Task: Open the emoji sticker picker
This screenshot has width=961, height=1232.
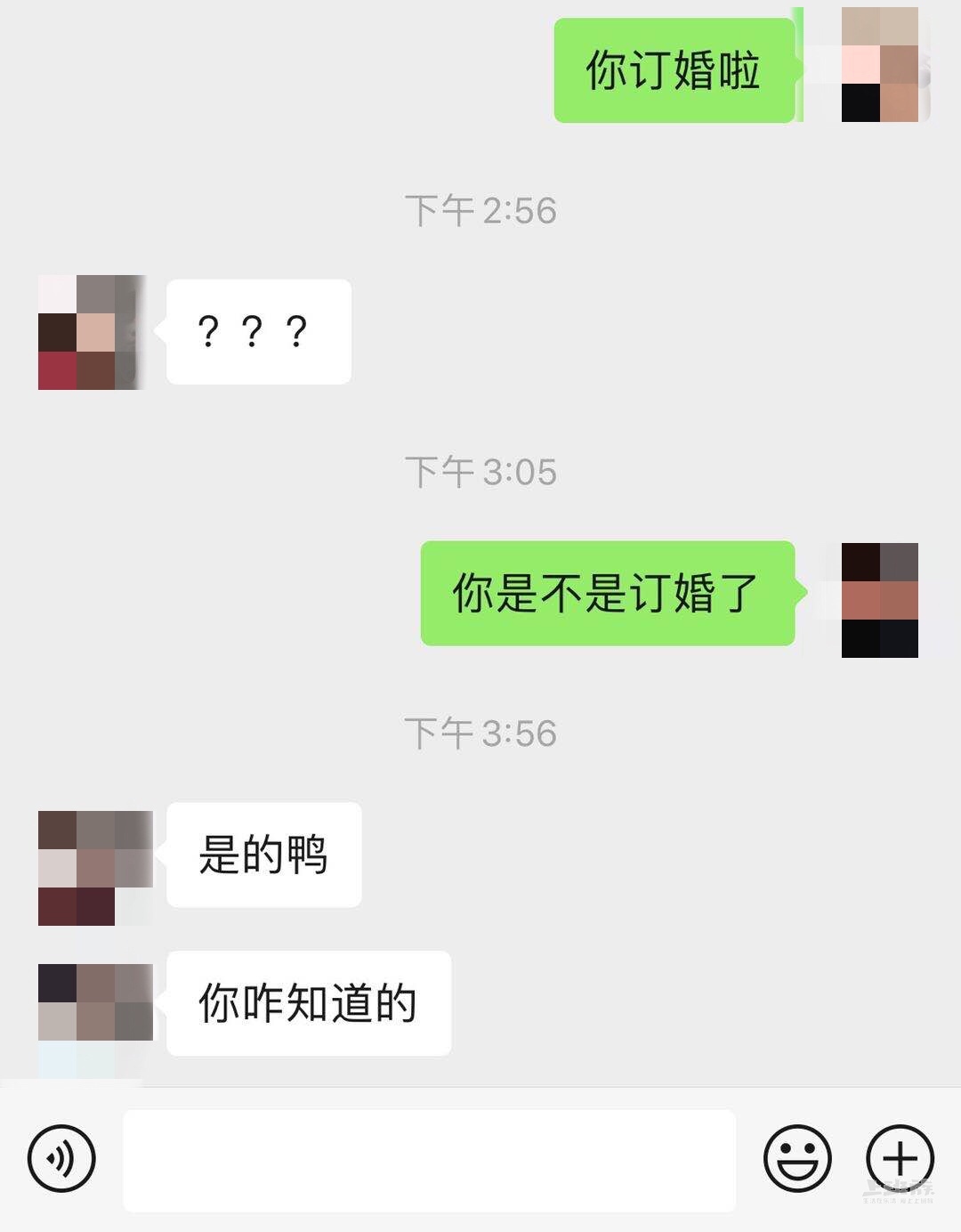Action: pos(797,1158)
